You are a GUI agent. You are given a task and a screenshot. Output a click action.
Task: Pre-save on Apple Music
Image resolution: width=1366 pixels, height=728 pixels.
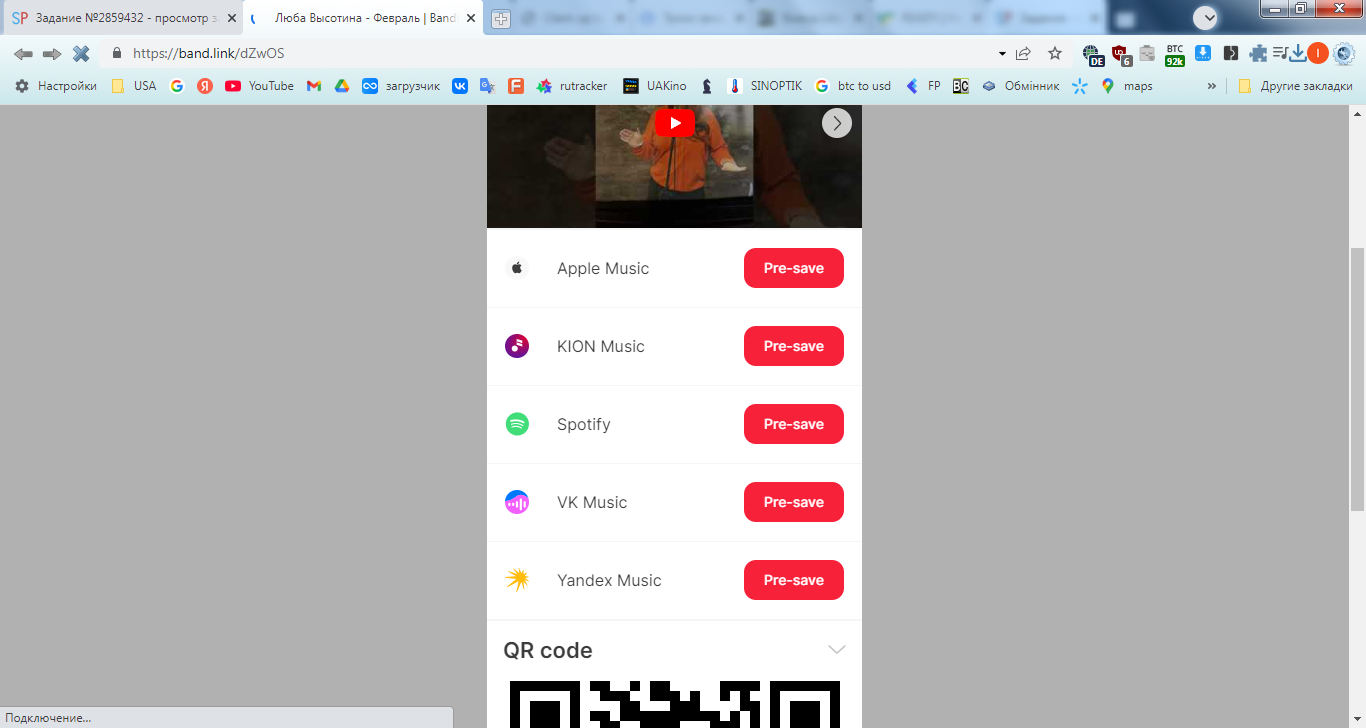pos(793,268)
